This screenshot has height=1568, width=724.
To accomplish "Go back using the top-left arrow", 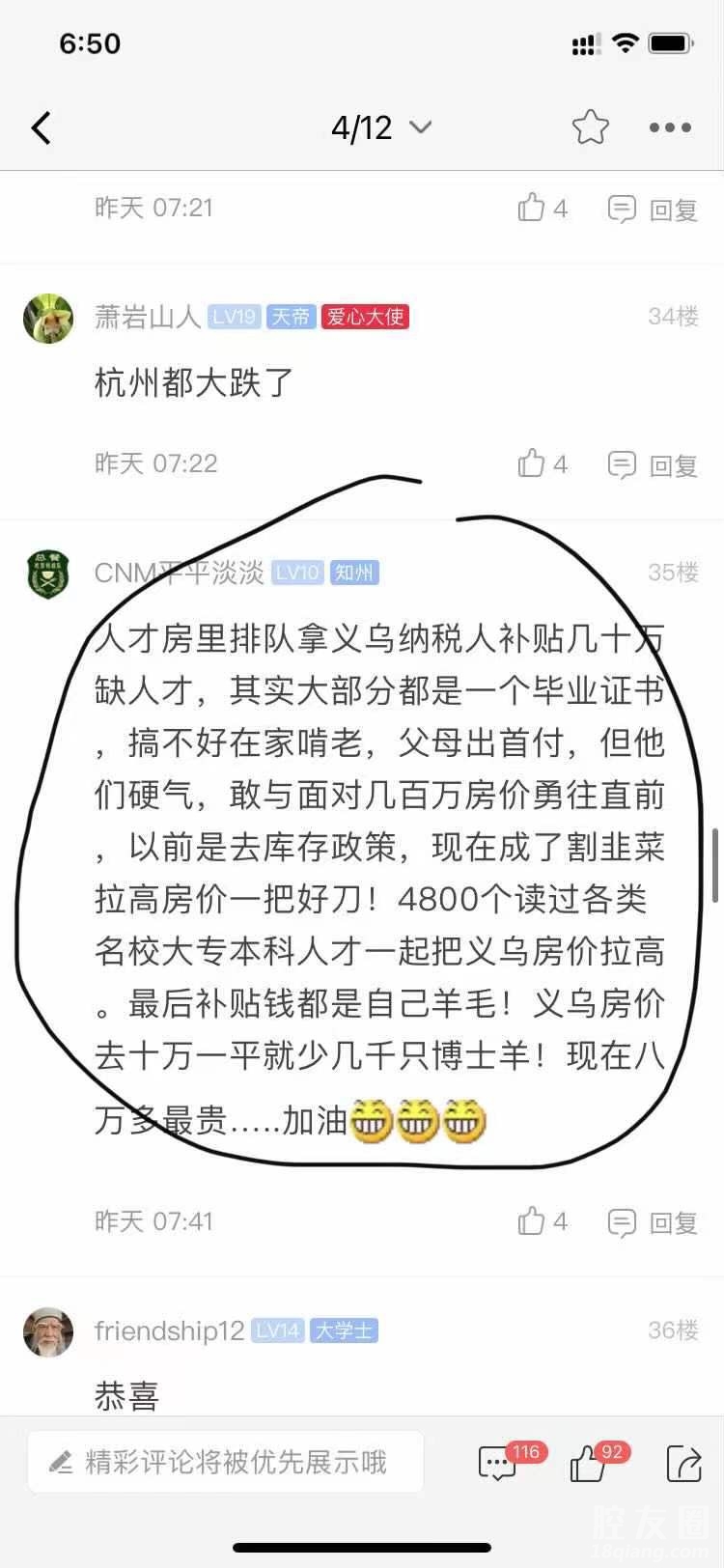I will click(41, 127).
